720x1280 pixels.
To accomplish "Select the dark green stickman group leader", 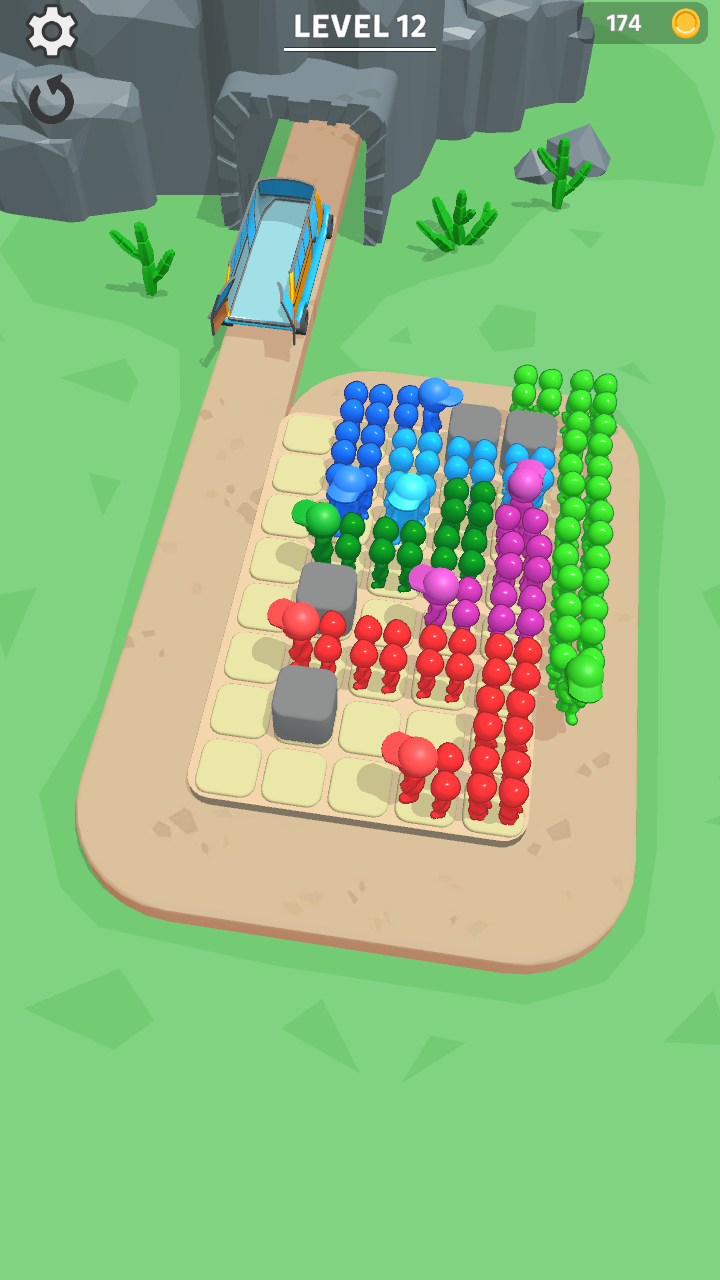I will tap(322, 521).
